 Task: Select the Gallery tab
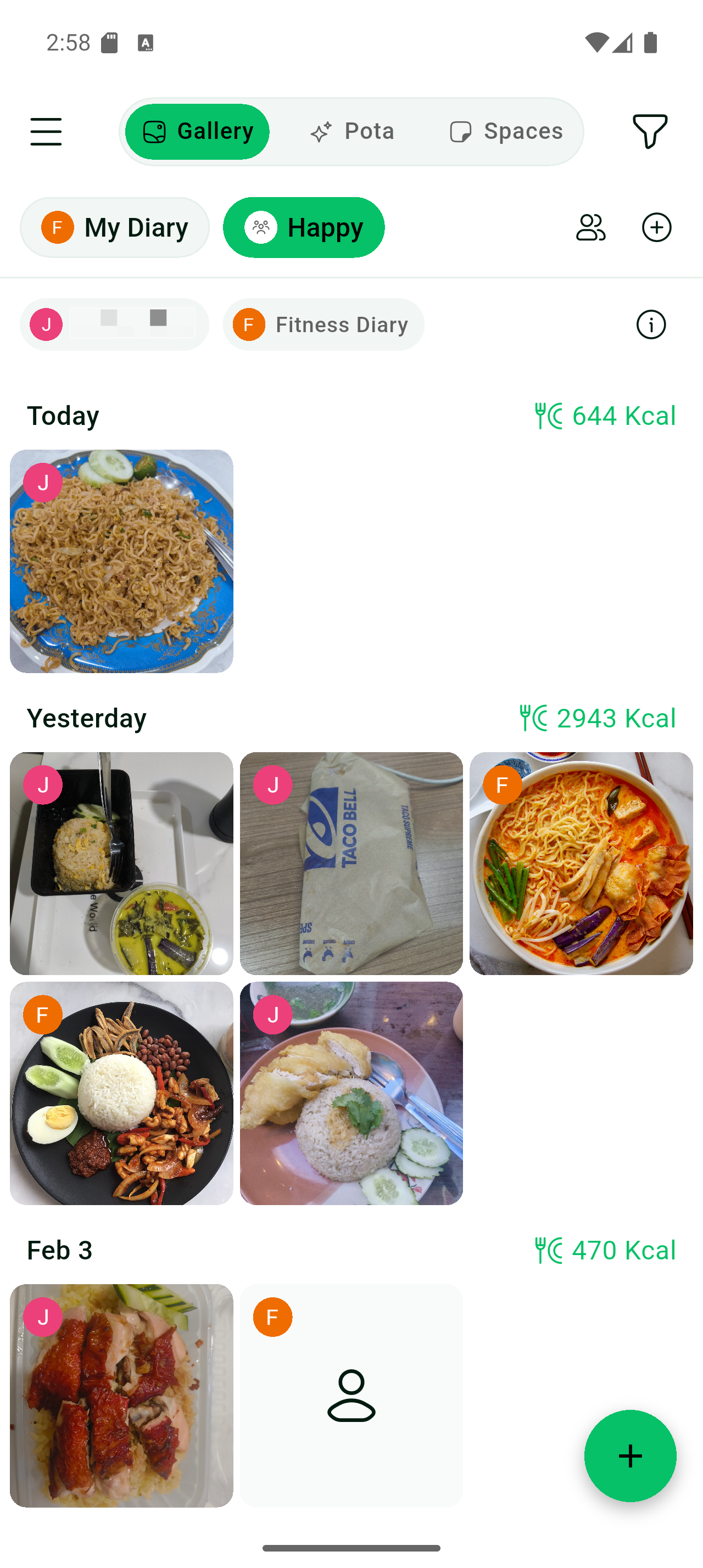(x=197, y=131)
